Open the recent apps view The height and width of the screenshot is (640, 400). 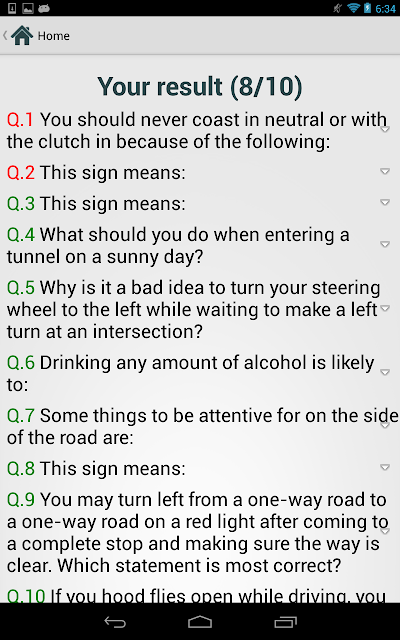pos(285,622)
